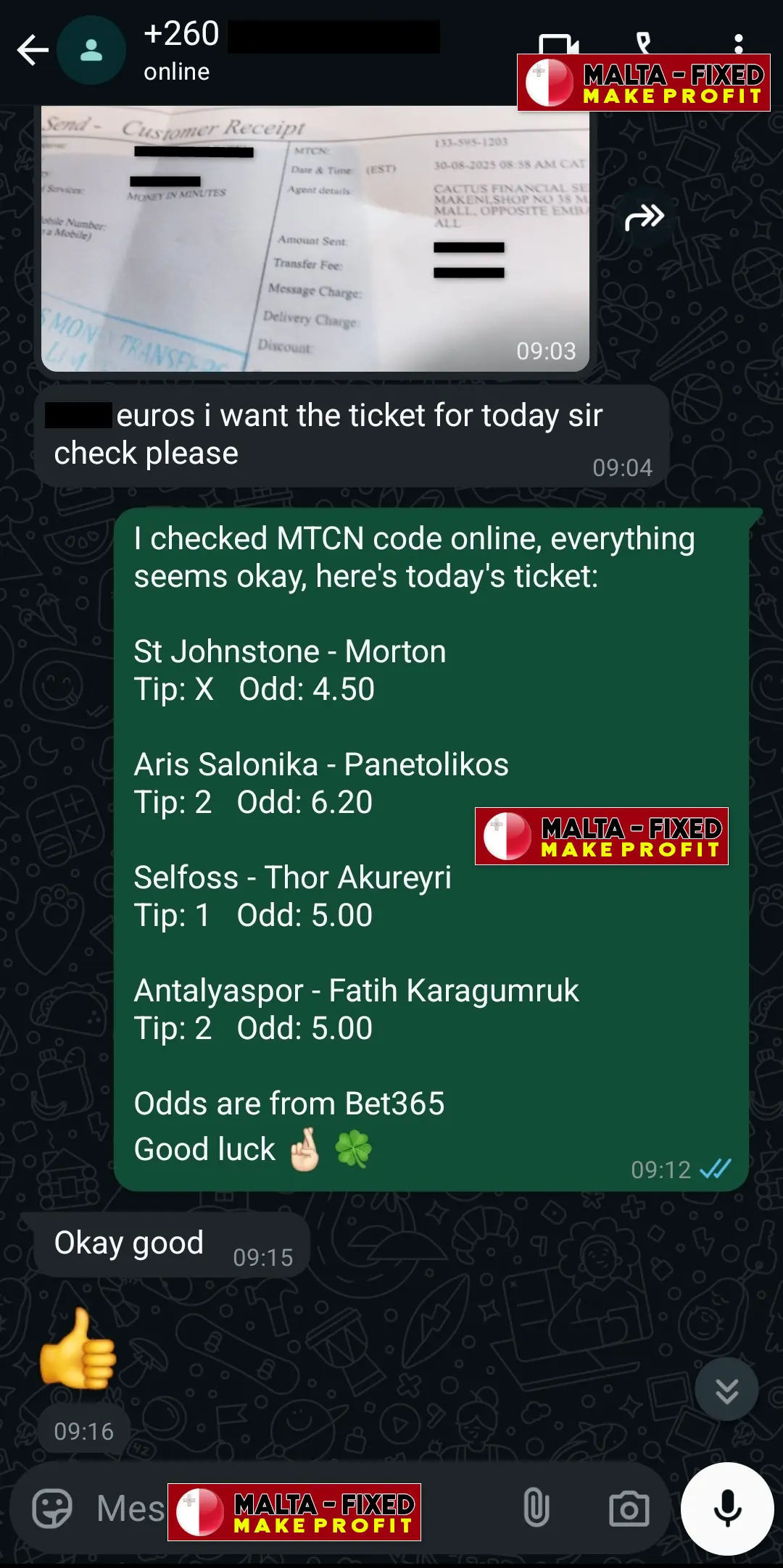Go back to the chats list

click(32, 51)
